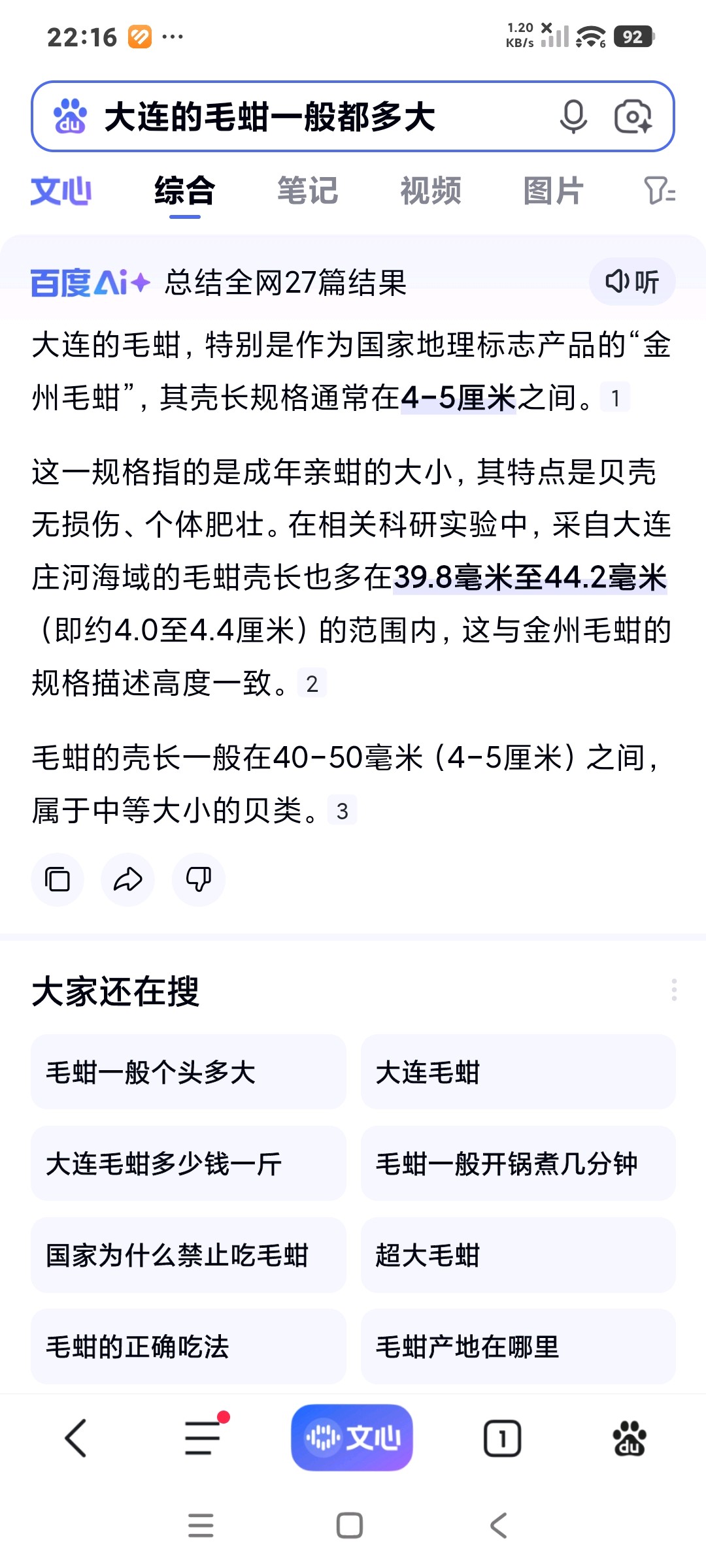Search for 国家为什么禁止吃毛蚶
This screenshot has height=1568, width=706.
click(x=187, y=1256)
